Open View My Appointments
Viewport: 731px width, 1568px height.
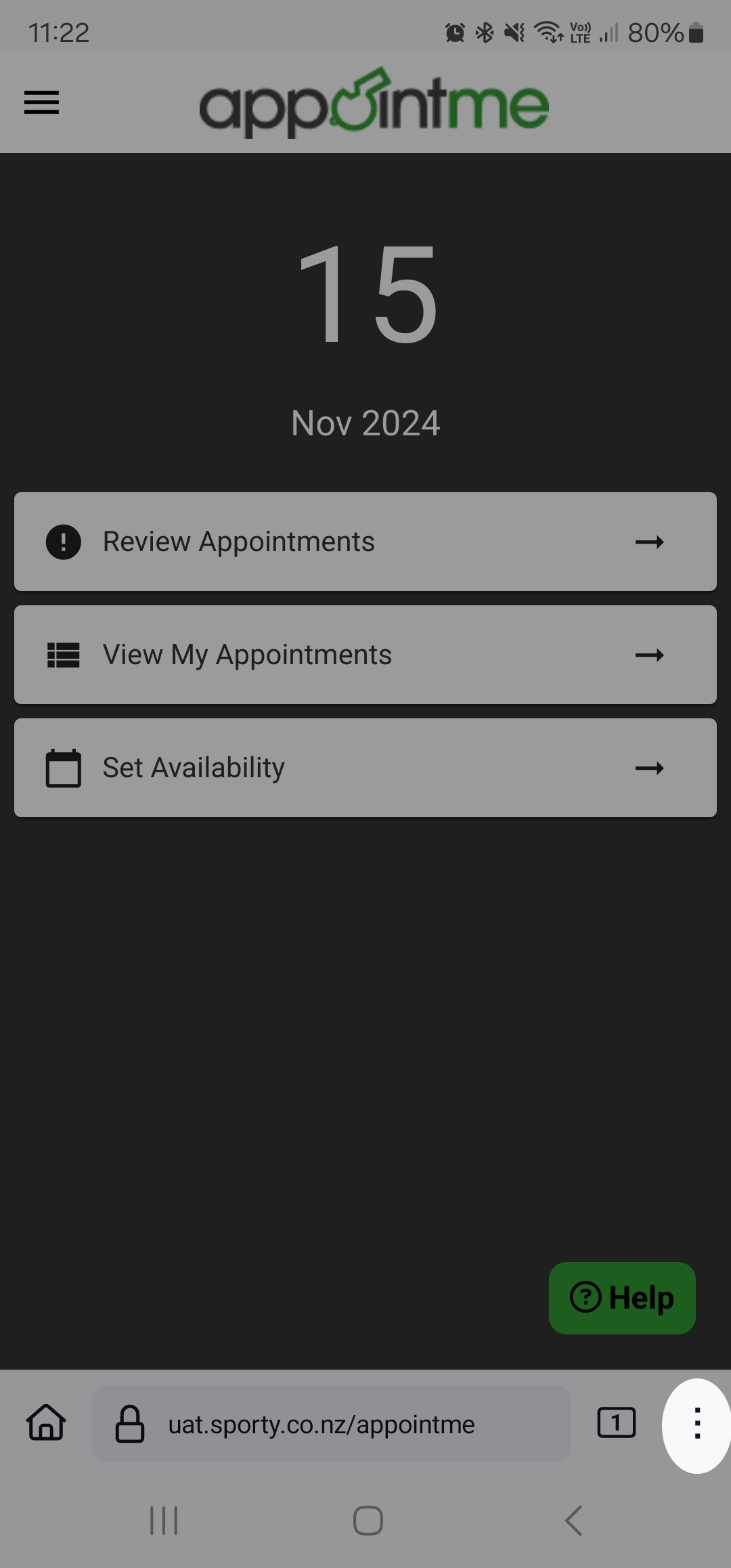point(365,655)
